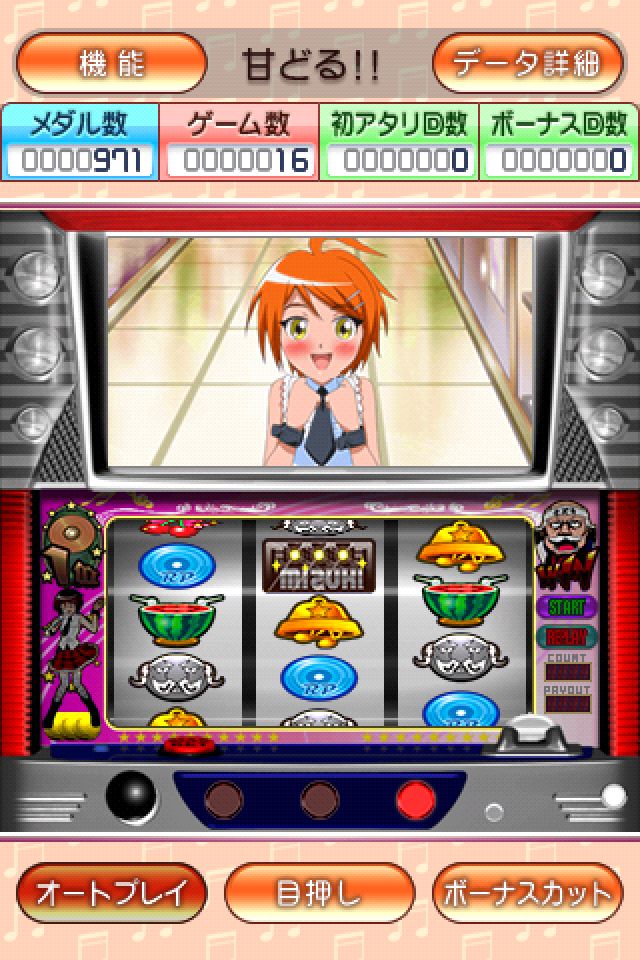
Task: Start オートプレイ auto play
Action: [x=111, y=893]
